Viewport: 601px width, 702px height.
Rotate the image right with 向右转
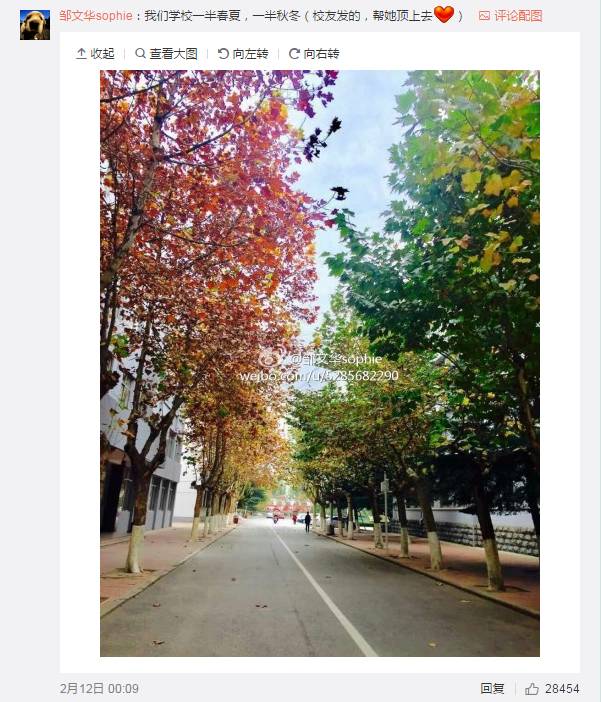click(314, 54)
